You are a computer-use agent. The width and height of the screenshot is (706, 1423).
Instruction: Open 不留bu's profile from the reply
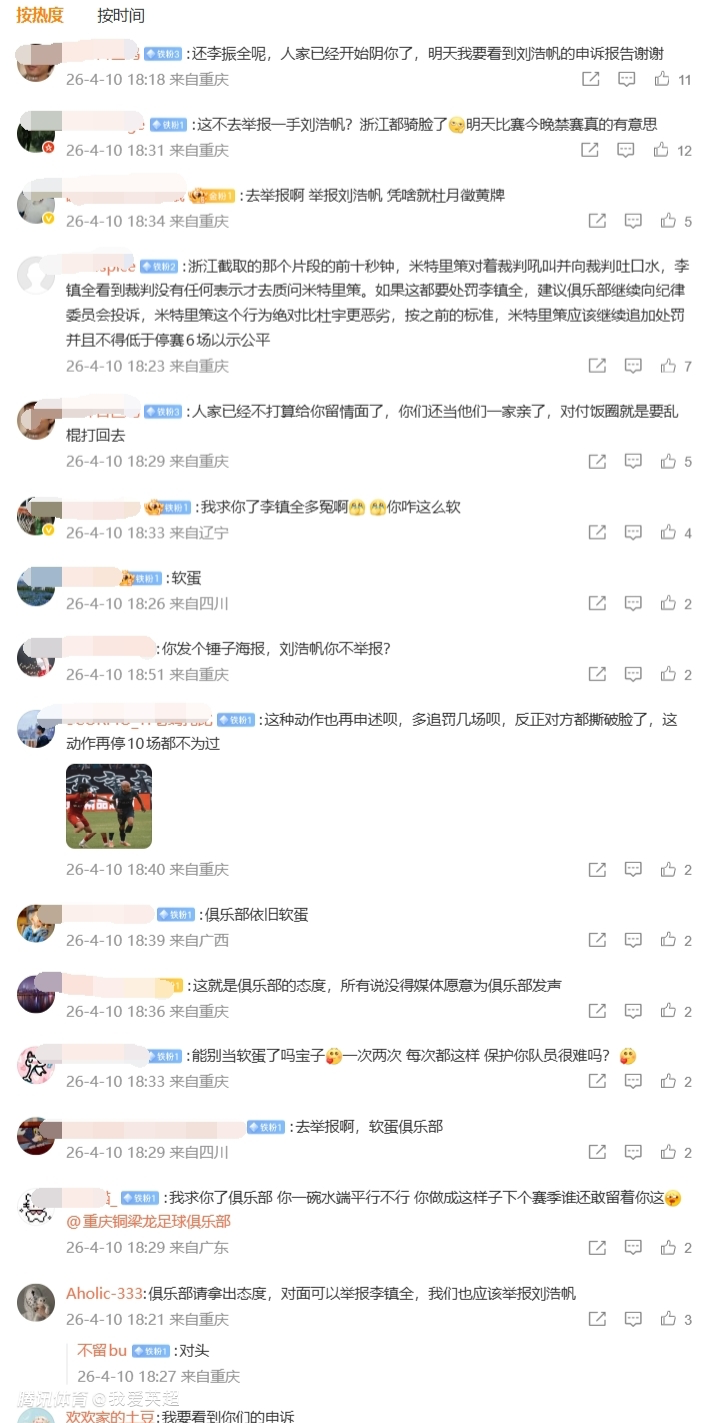click(x=102, y=1350)
